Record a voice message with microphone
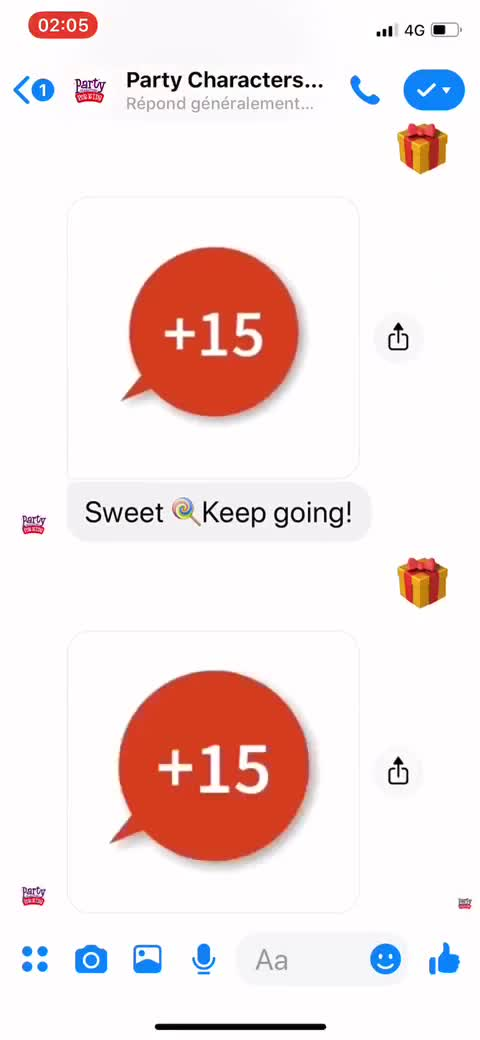This screenshot has width=480, height=1040. [x=204, y=959]
